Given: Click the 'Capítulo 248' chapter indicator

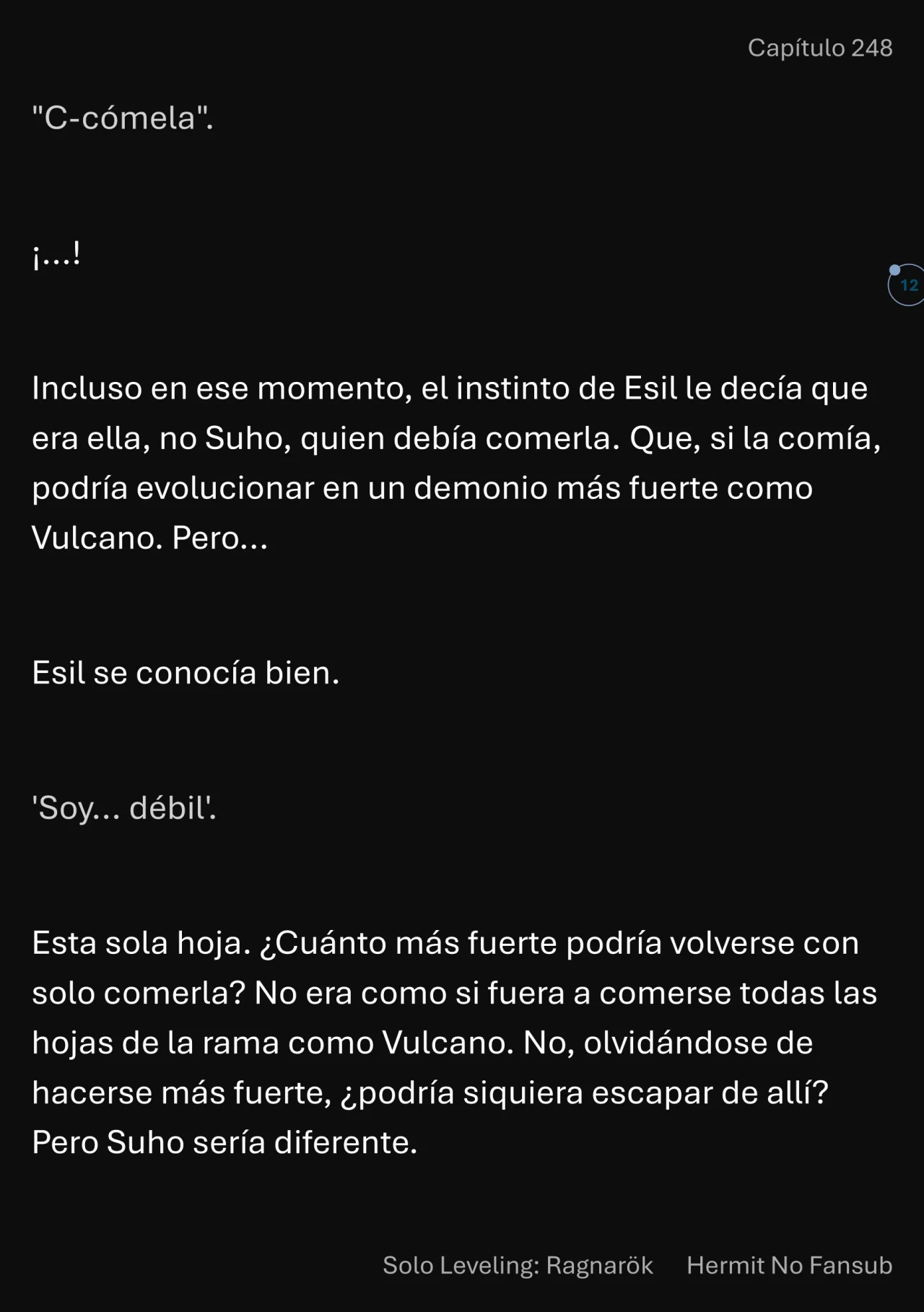Looking at the screenshot, I should coord(821,48).
